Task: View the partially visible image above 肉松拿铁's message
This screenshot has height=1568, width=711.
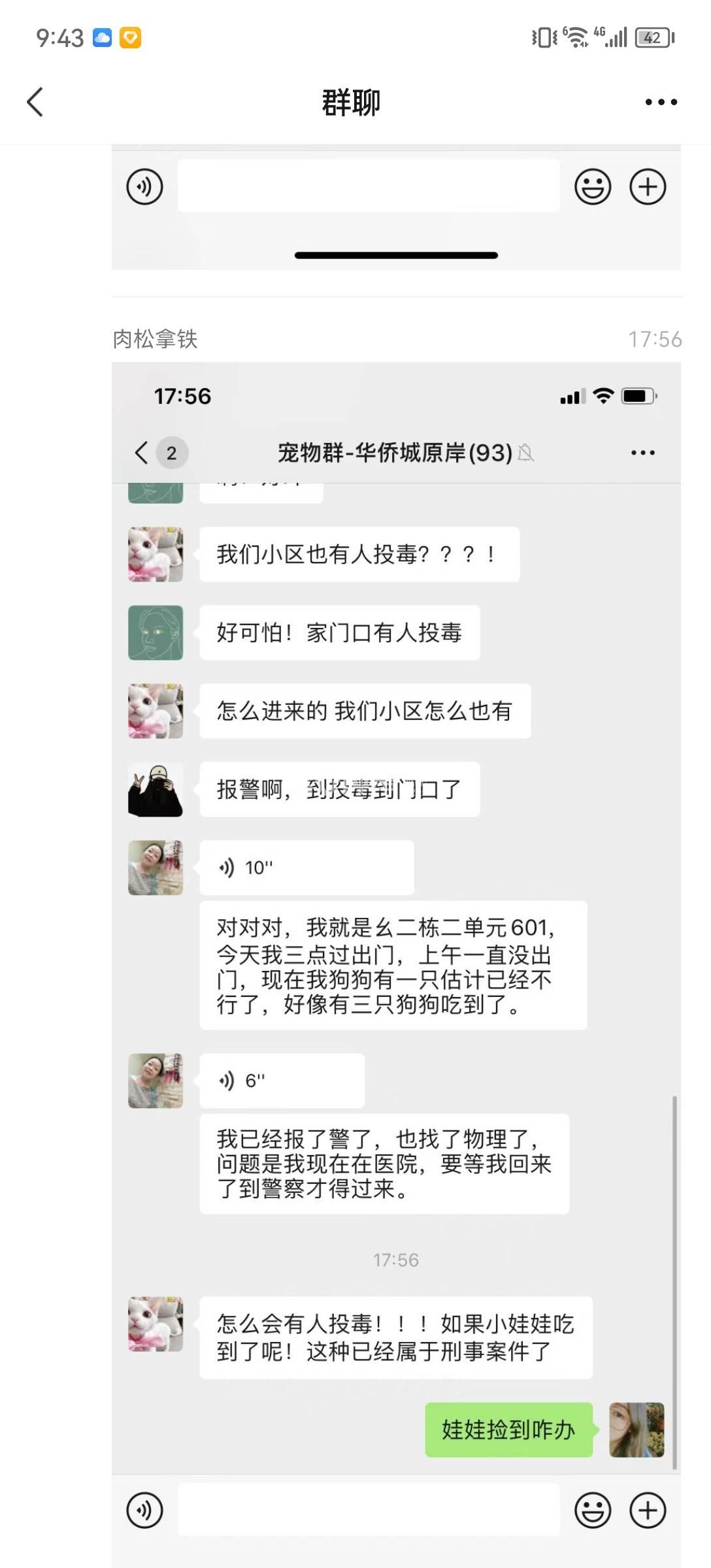Action: pyautogui.click(x=396, y=207)
